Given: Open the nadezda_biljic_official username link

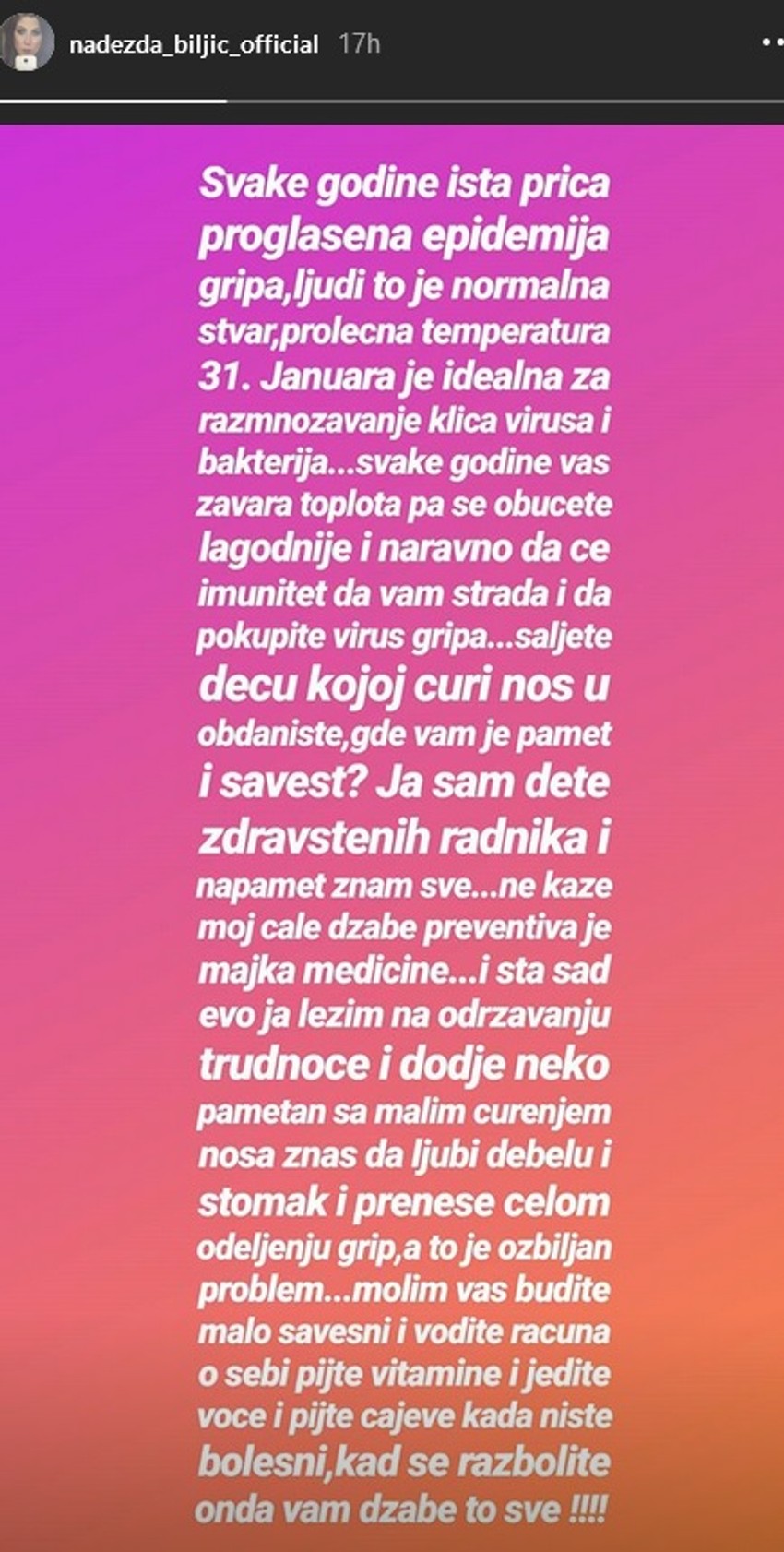Looking at the screenshot, I should pyautogui.click(x=194, y=42).
